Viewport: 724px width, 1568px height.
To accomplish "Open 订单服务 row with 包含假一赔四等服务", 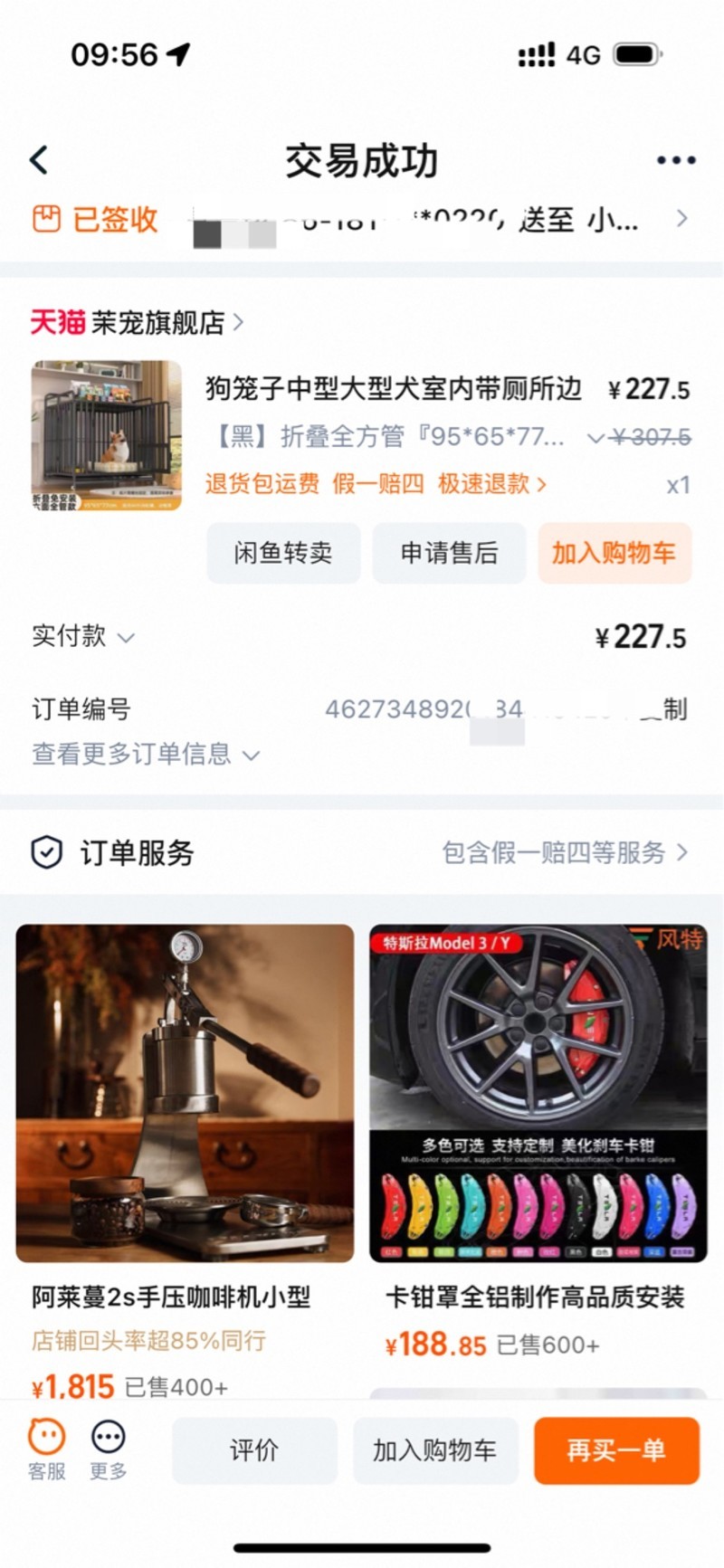I will click(362, 852).
